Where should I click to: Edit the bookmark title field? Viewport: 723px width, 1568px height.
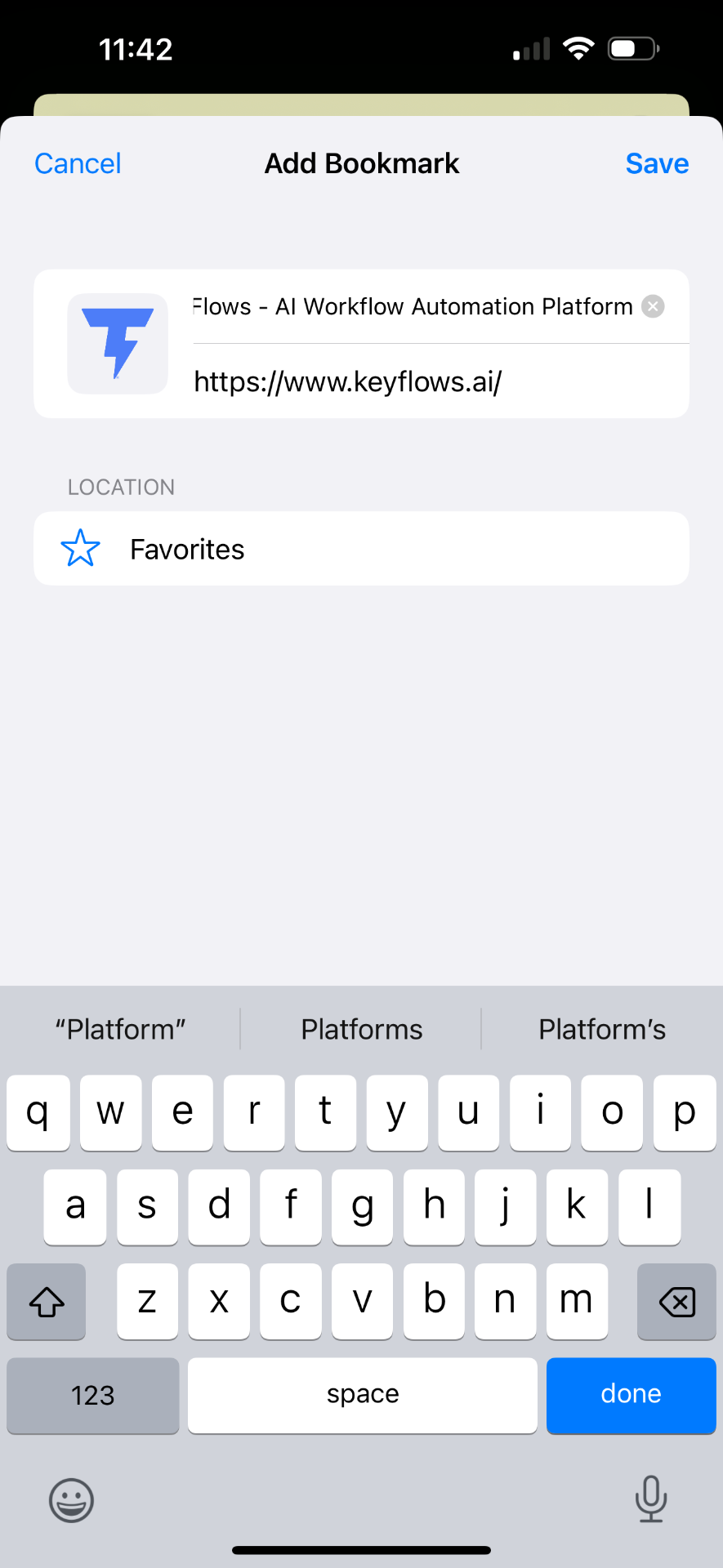coord(413,306)
